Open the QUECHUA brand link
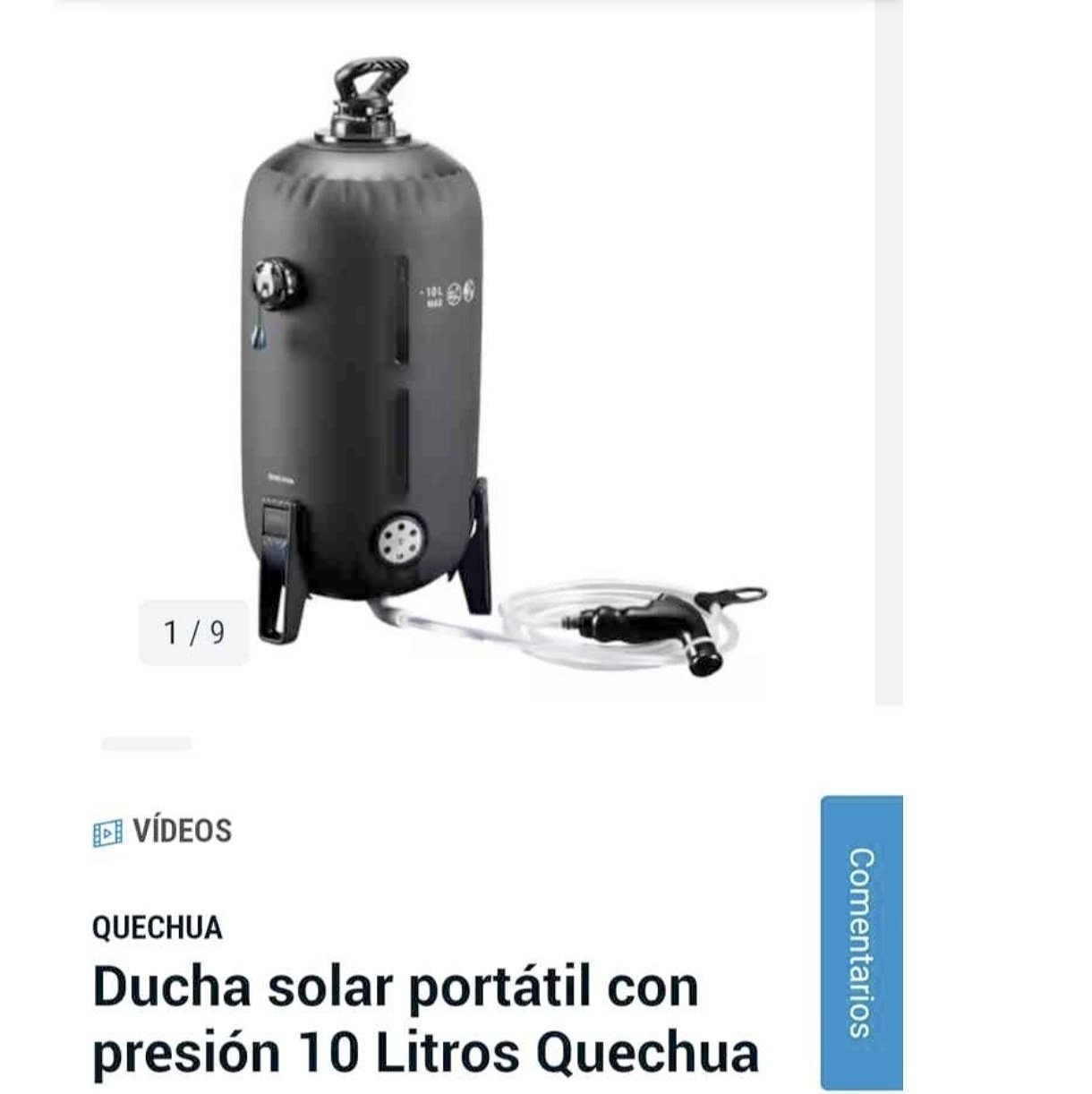Screen dimensions: 1092x1094 tap(157, 927)
